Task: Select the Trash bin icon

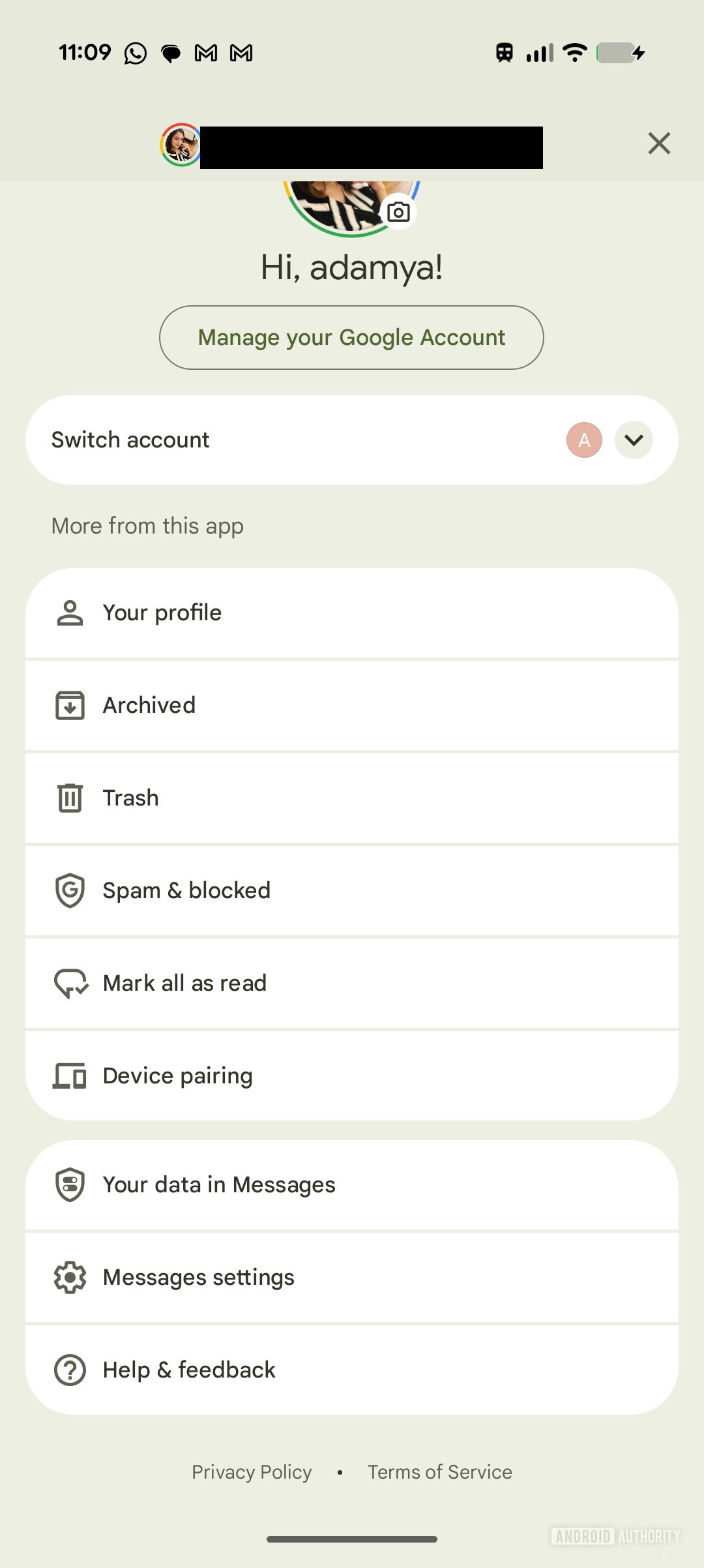Action: click(x=69, y=798)
